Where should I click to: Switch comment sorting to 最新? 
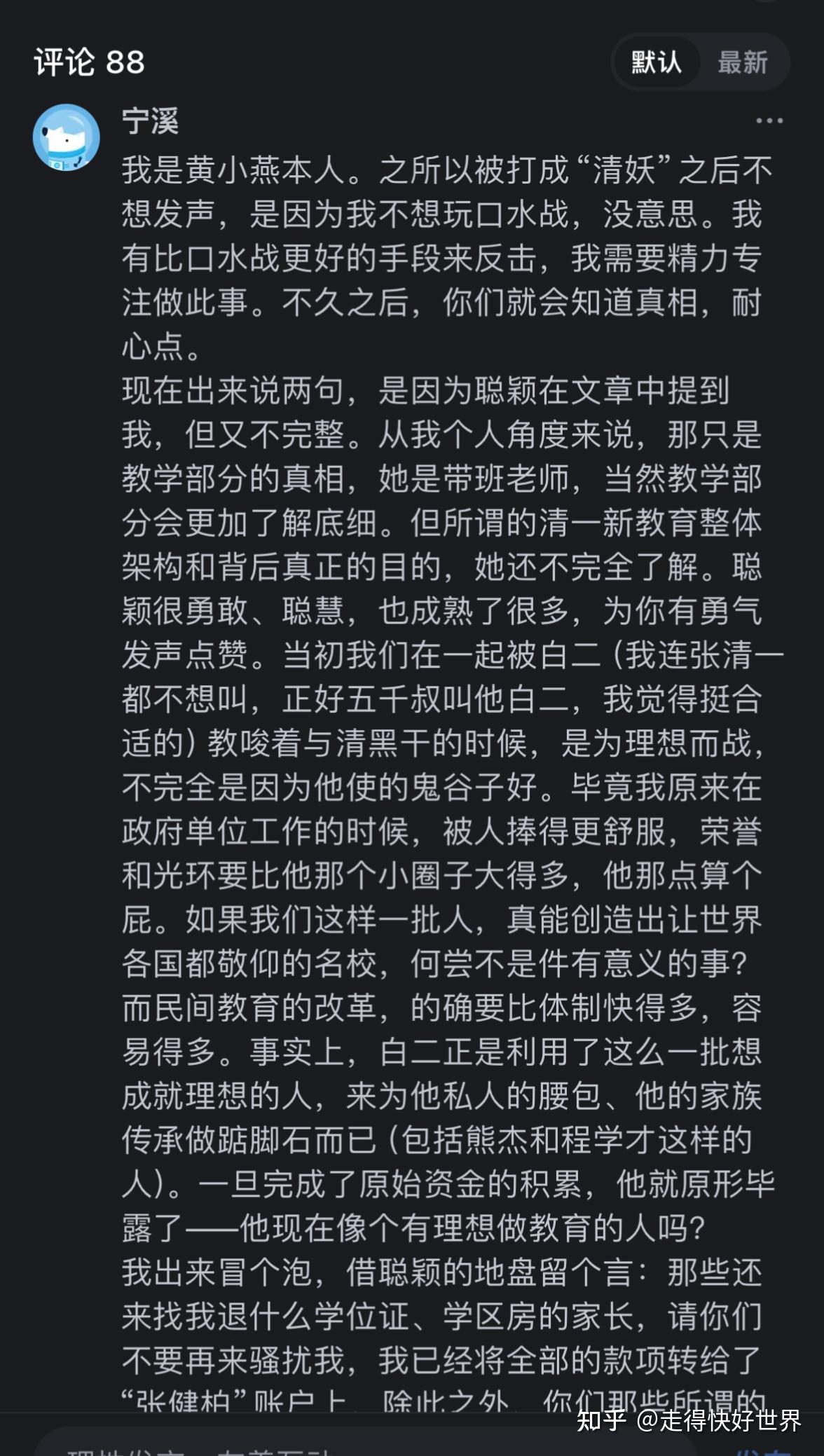point(742,62)
